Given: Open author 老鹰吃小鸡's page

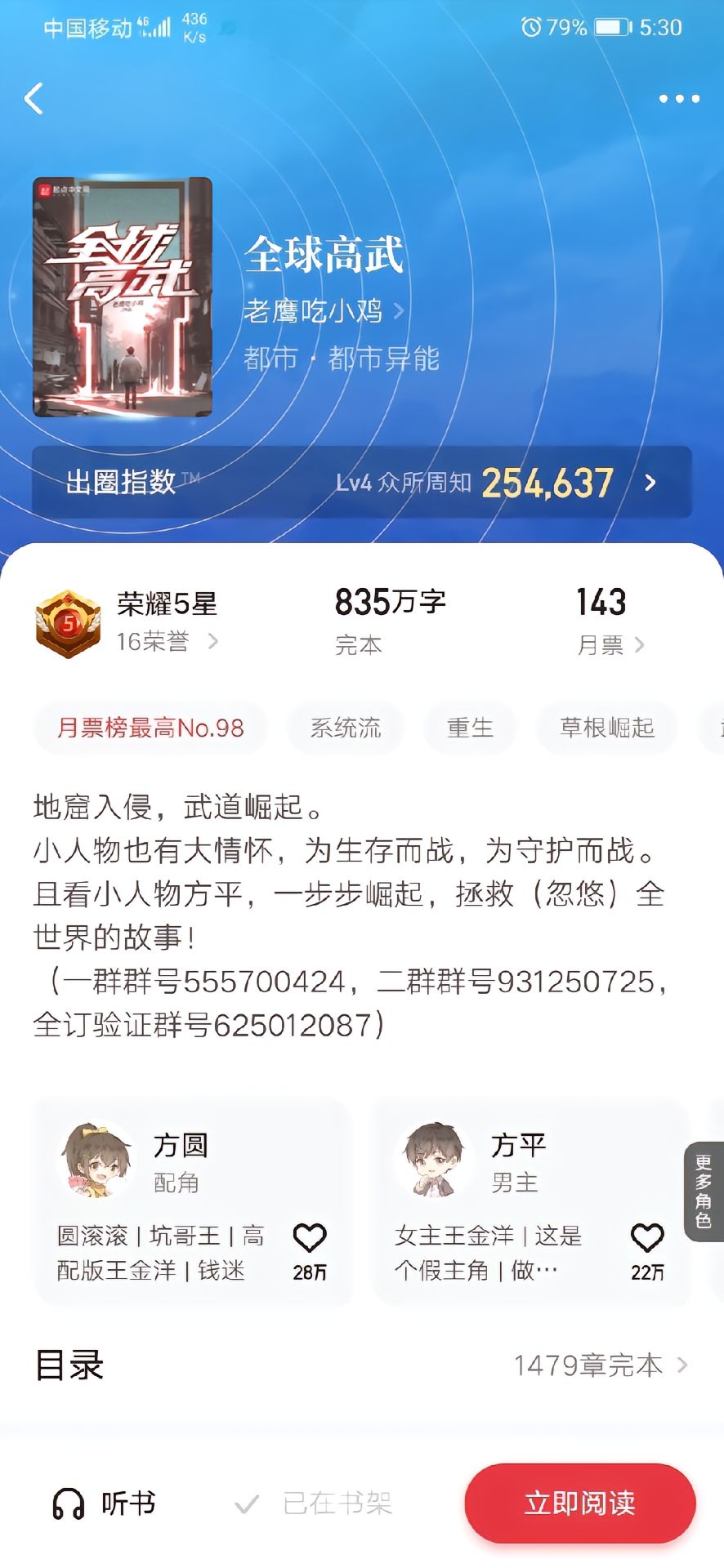Looking at the screenshot, I should (x=324, y=310).
